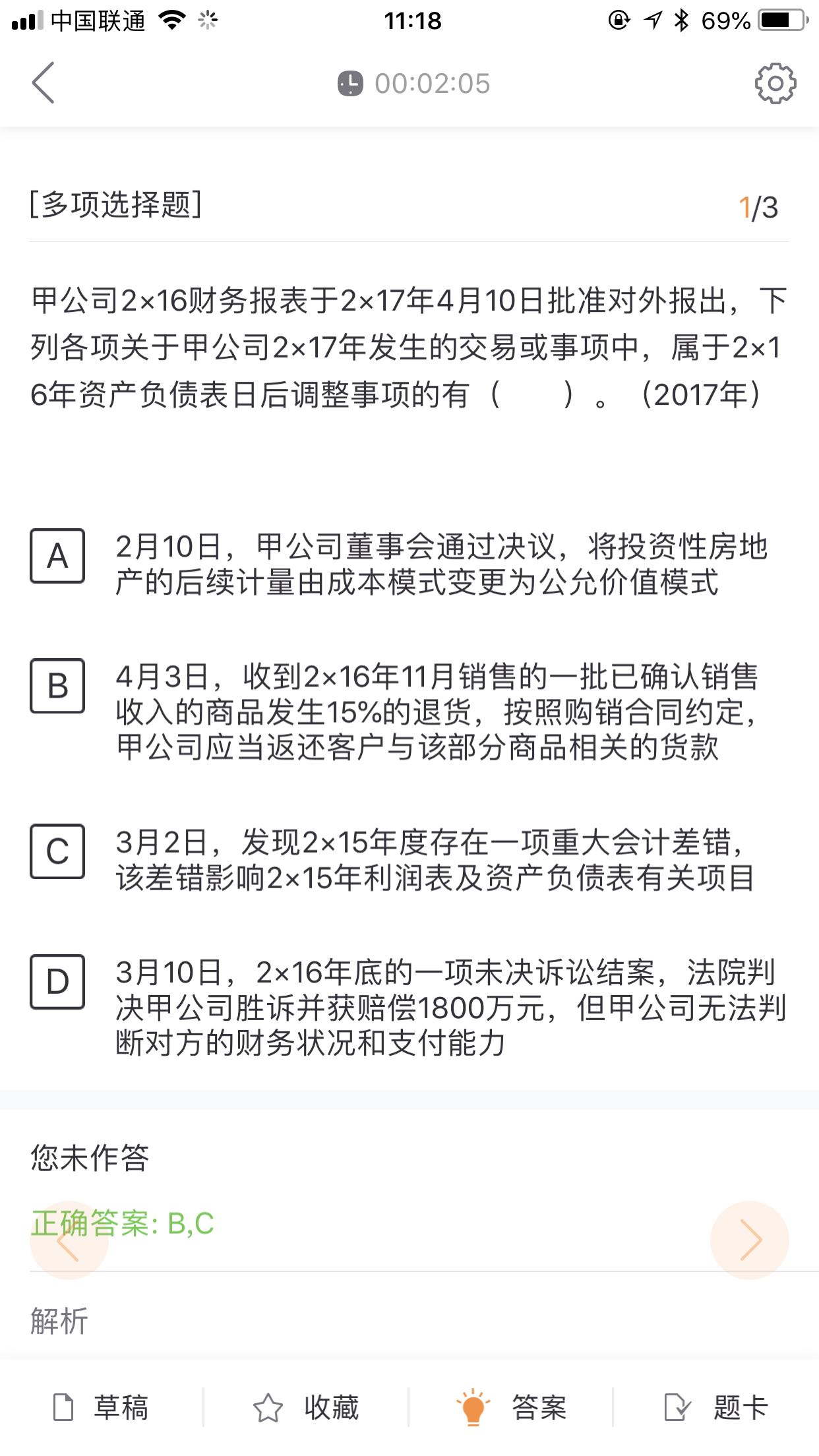Open the settings gear
This screenshot has height=1456, width=819.
[x=775, y=83]
